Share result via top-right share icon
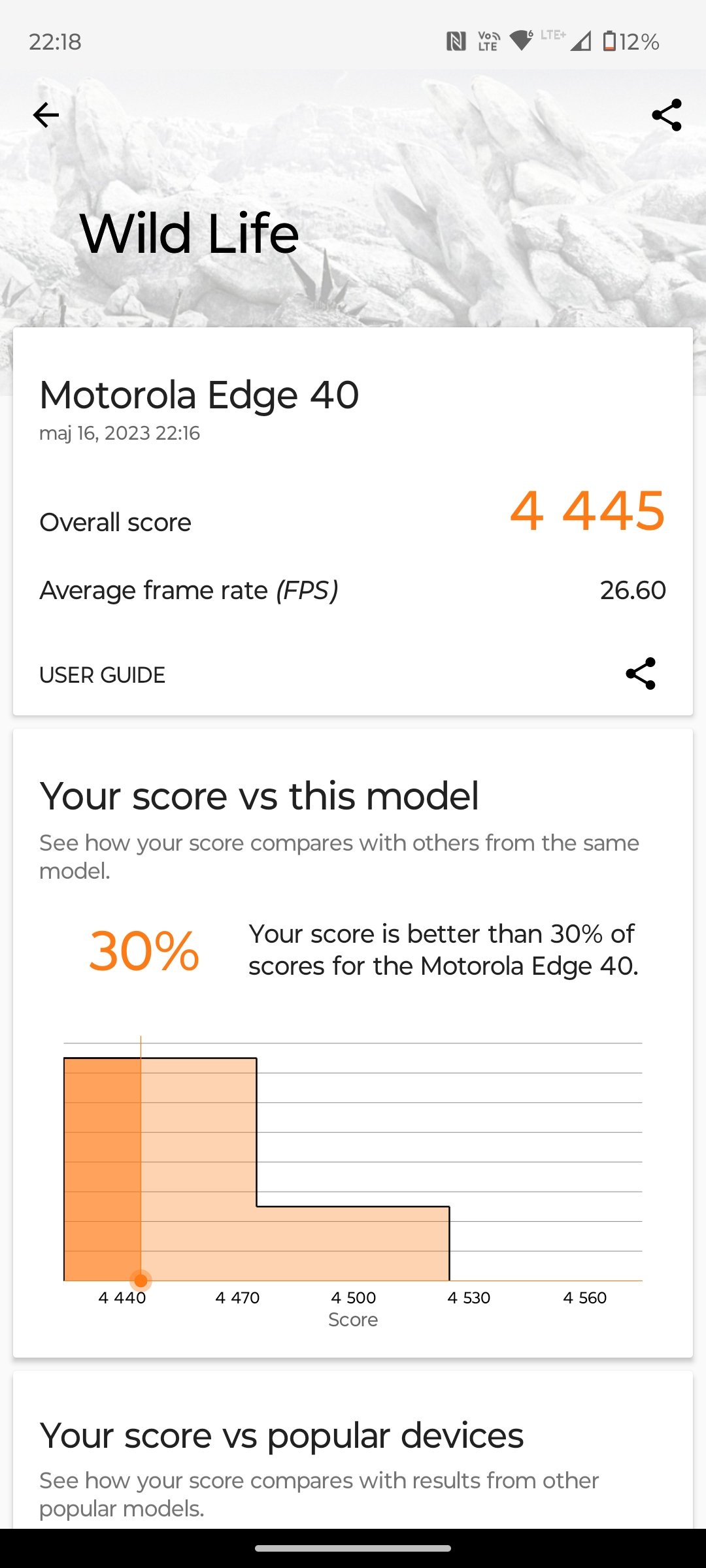 click(667, 115)
